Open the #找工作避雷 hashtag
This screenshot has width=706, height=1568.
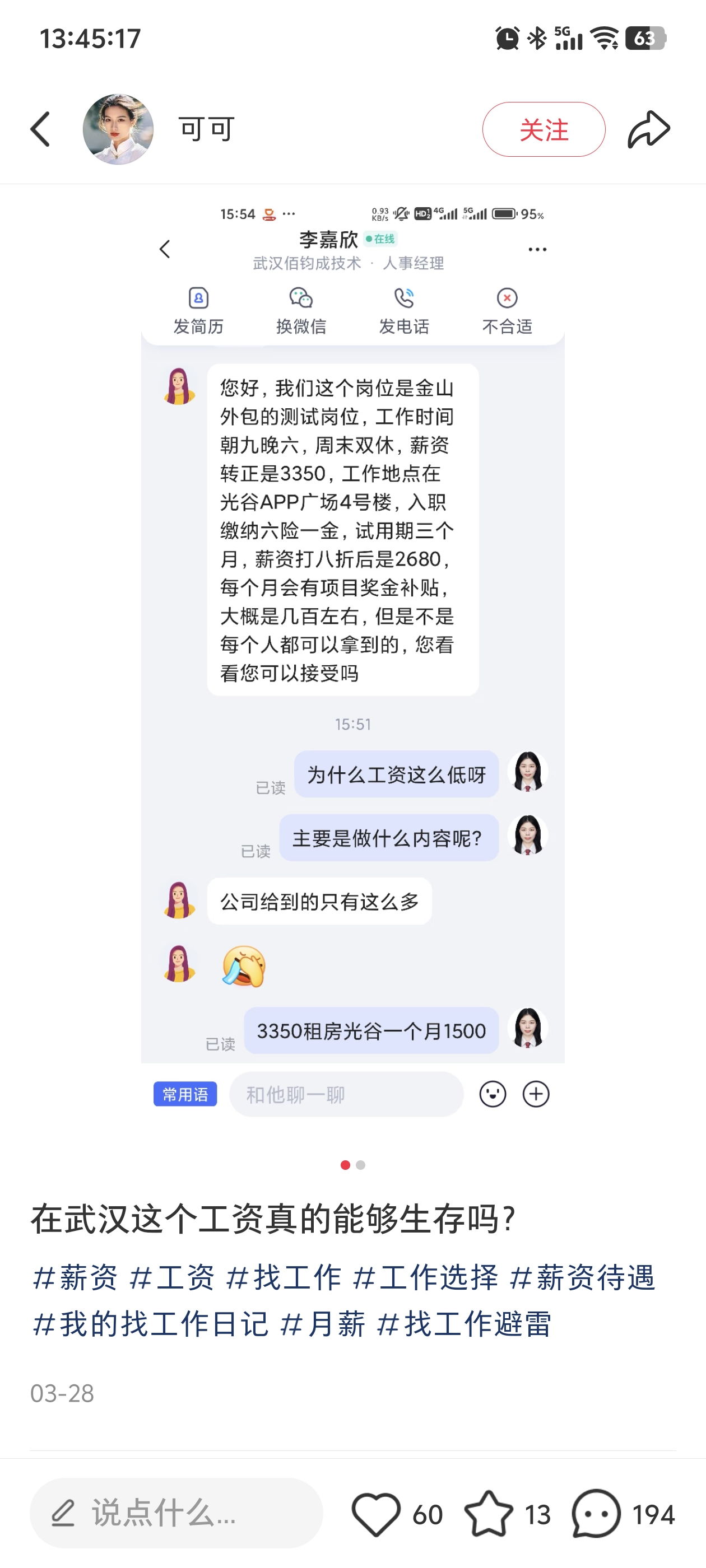point(464,1324)
